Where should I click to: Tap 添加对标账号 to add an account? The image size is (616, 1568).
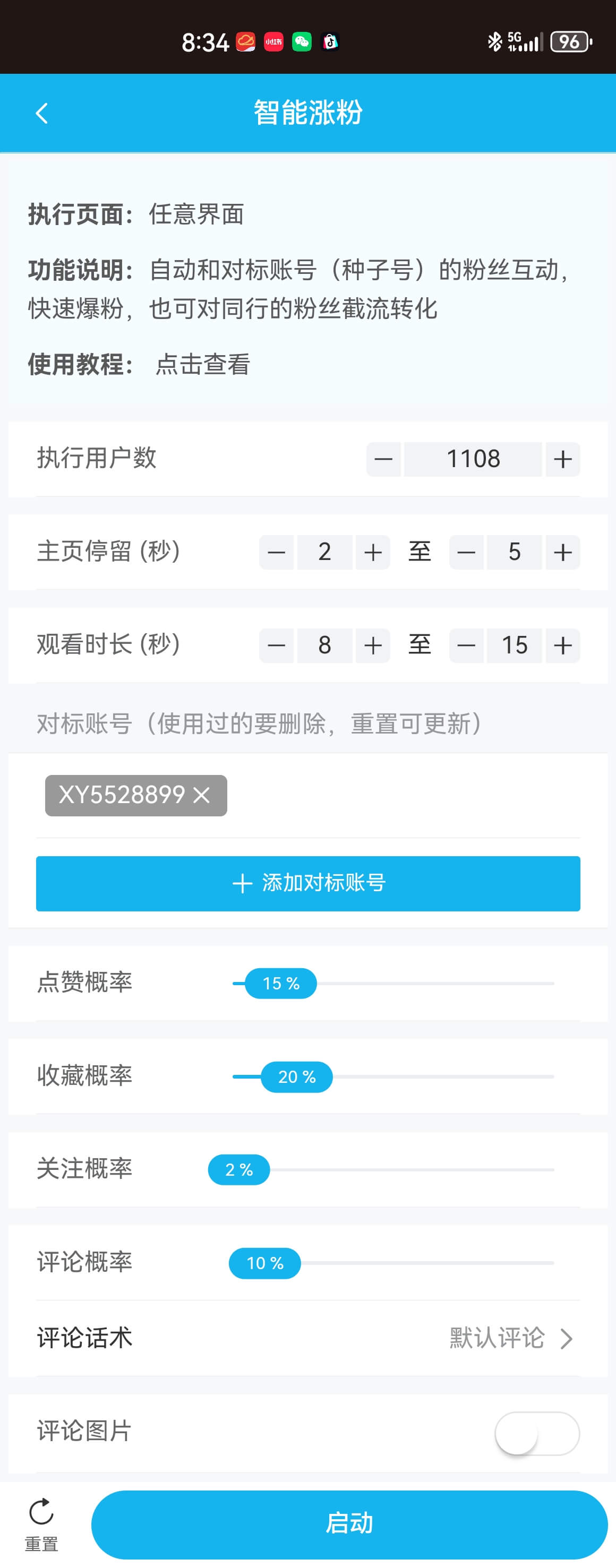click(308, 883)
